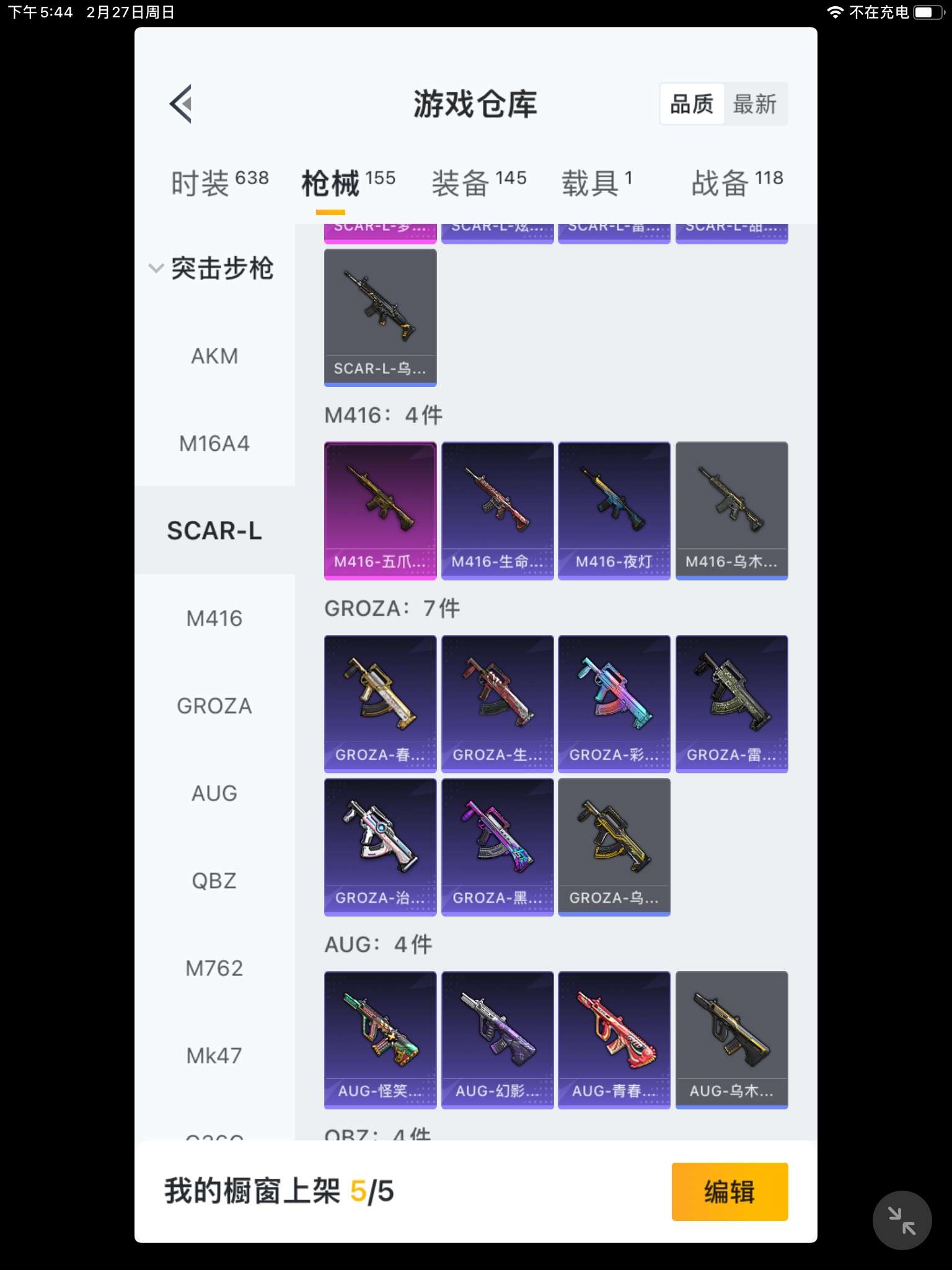Jump to GROZA in the side list

point(214,706)
